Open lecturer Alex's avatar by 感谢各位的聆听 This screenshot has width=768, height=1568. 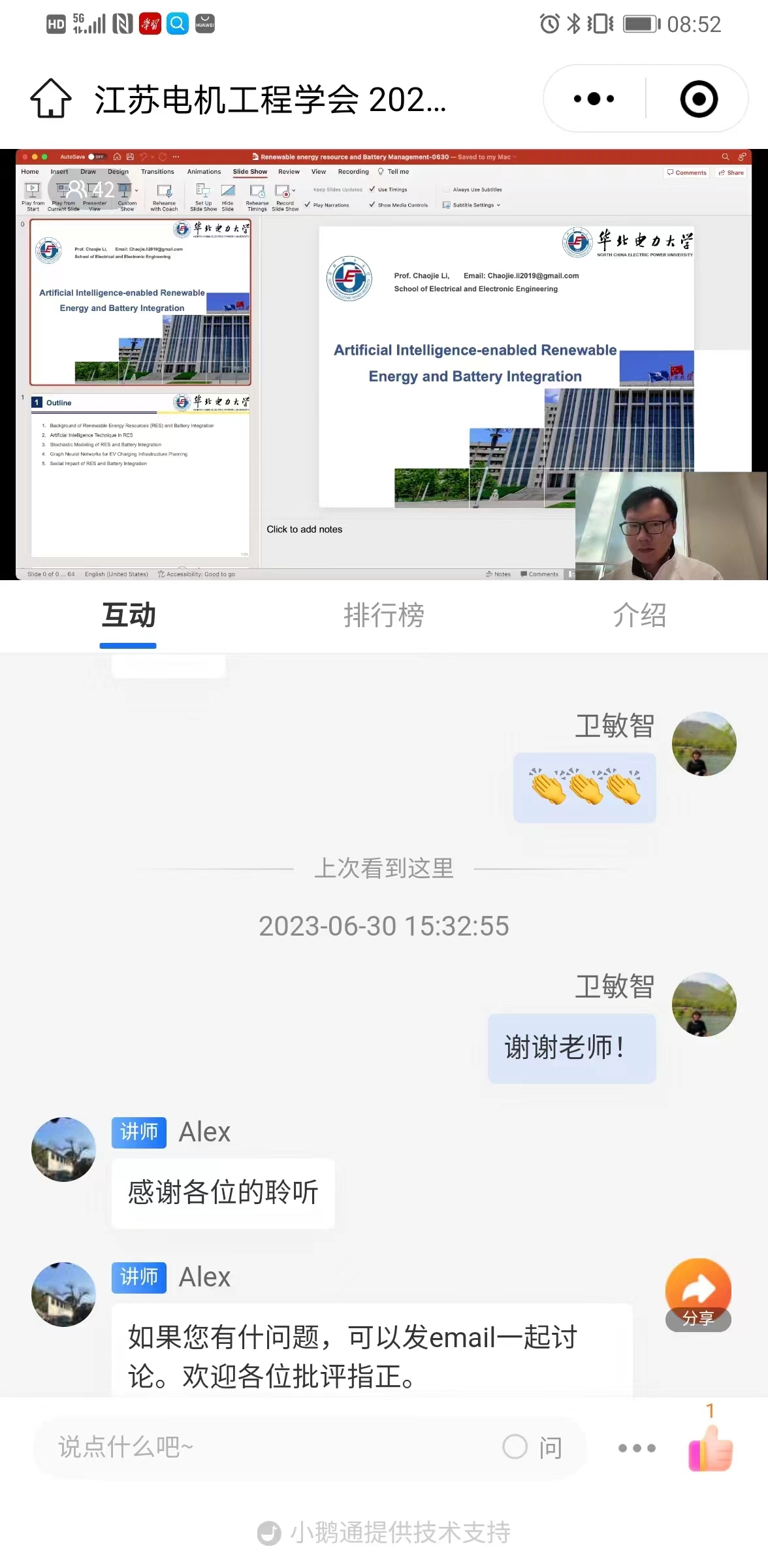click(63, 1149)
